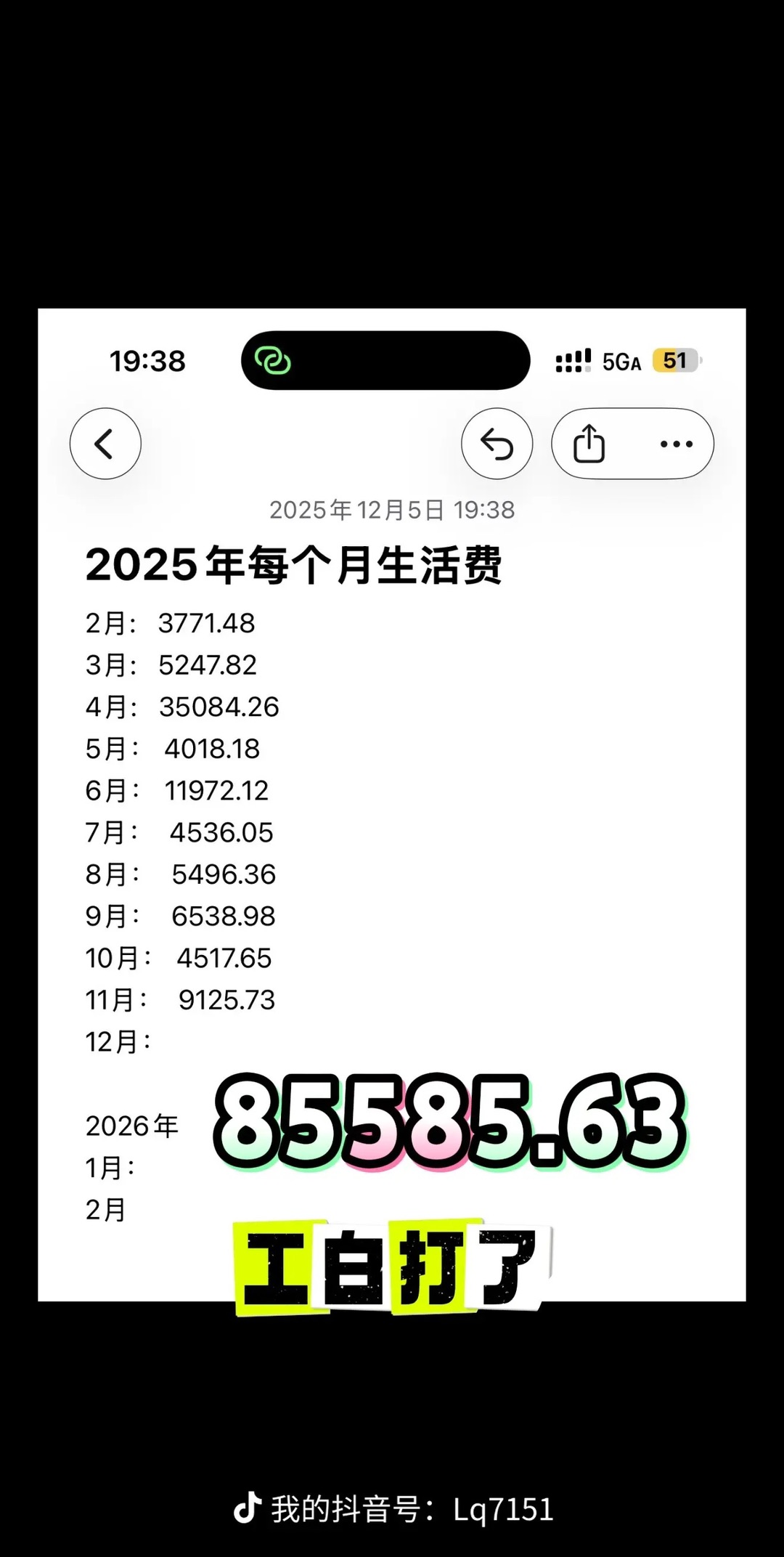The image size is (784, 1557).
Task: Tap the clock showing 19:38 in status bar
Action: click(147, 360)
